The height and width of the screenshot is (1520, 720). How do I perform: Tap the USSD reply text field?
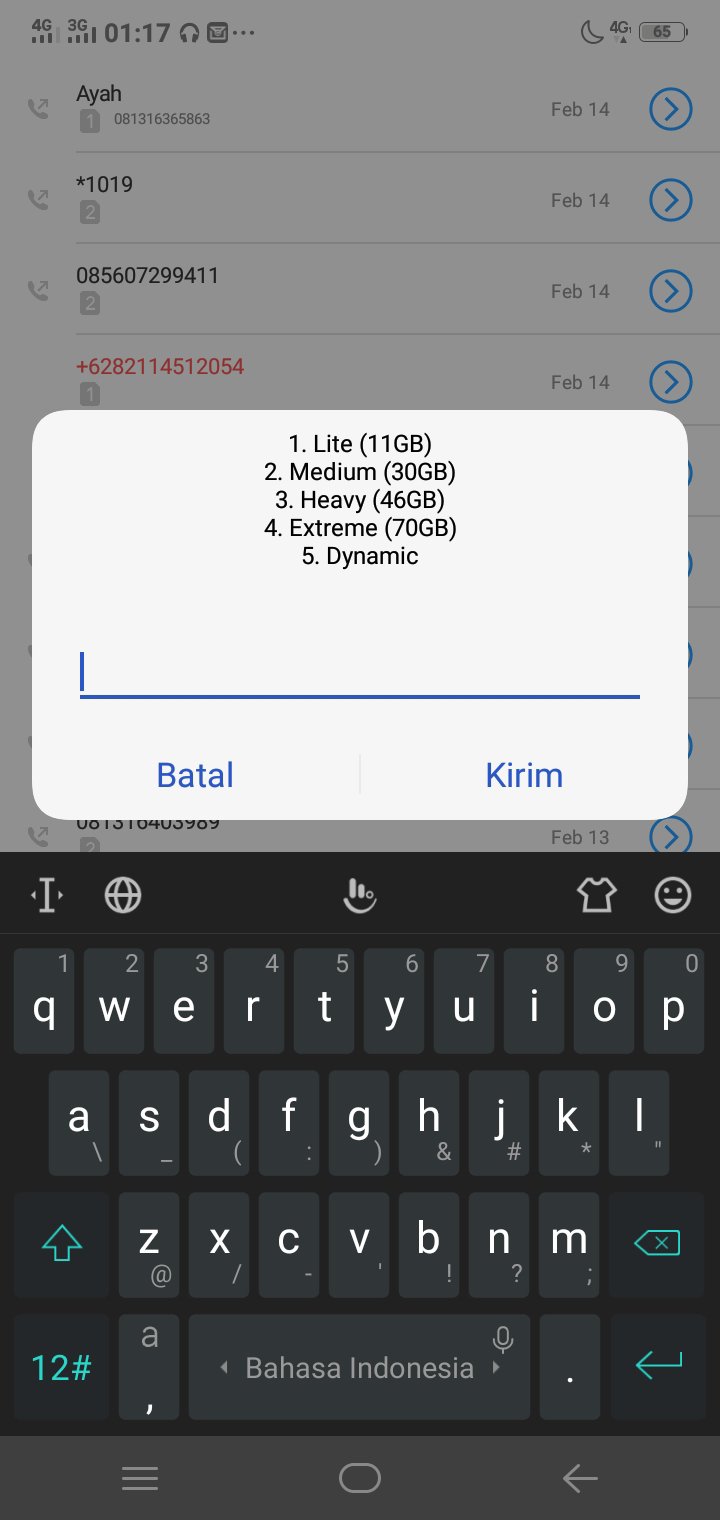point(359,672)
